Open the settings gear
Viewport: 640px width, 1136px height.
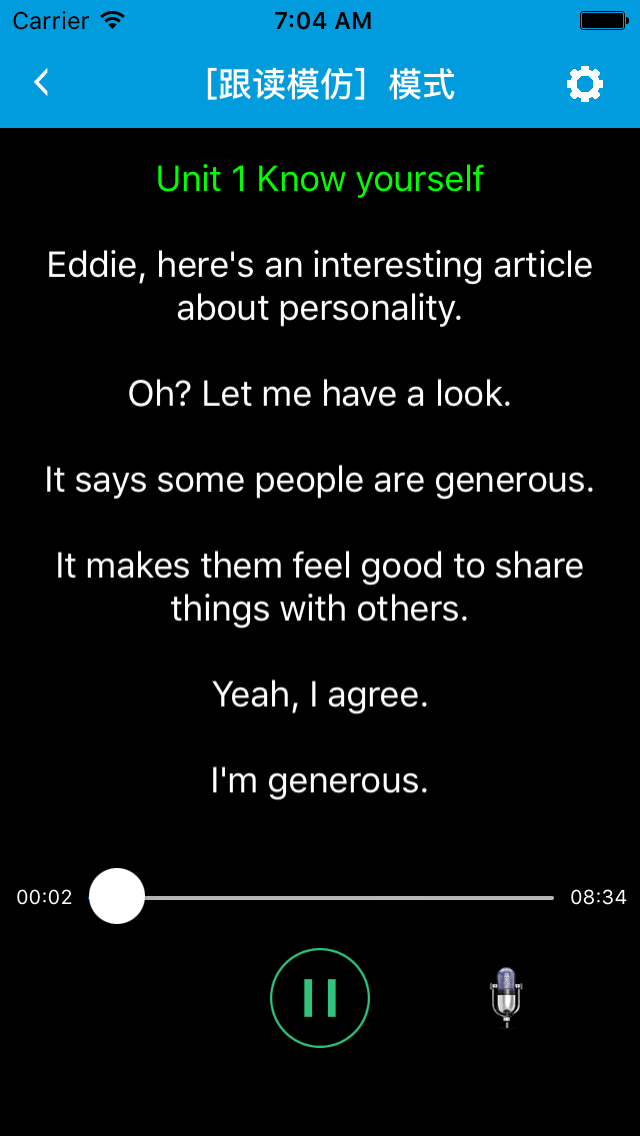[x=585, y=84]
